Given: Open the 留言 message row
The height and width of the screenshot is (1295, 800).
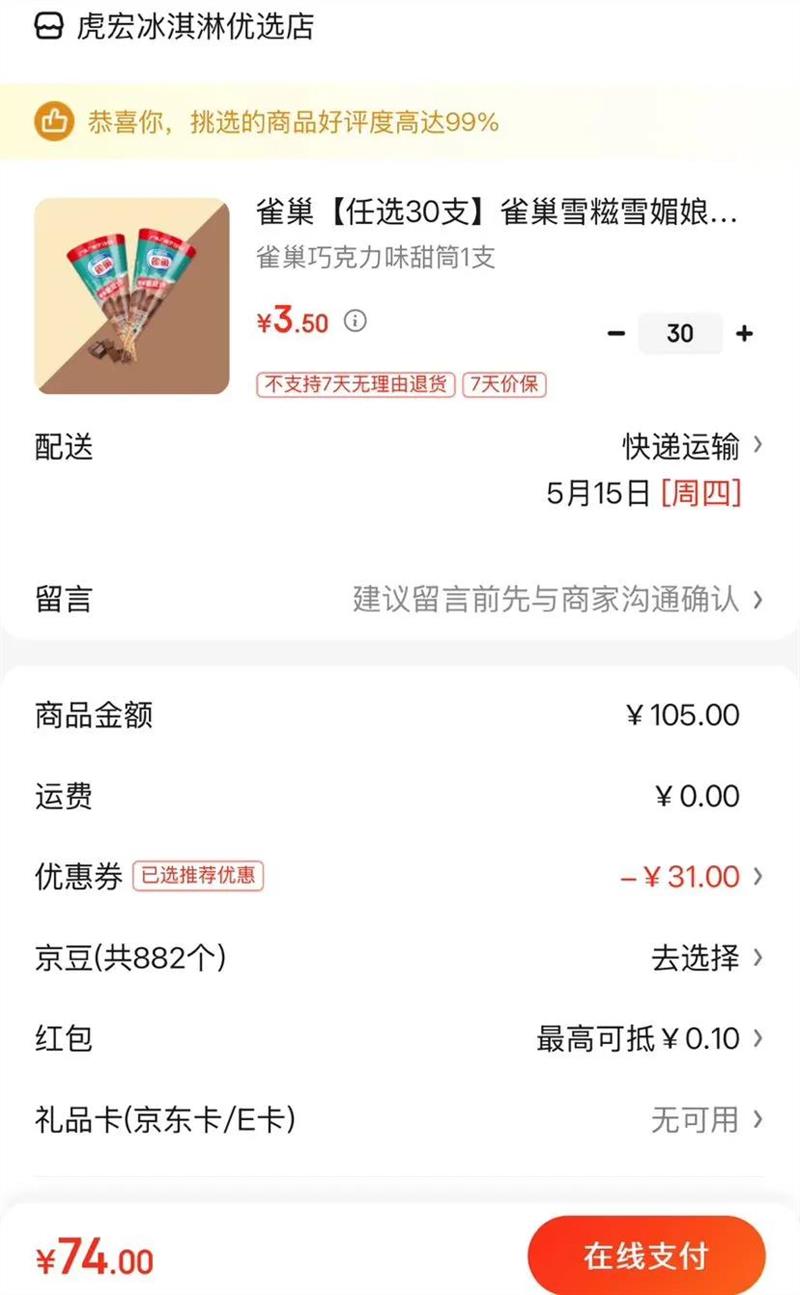Looking at the screenshot, I should (400, 599).
